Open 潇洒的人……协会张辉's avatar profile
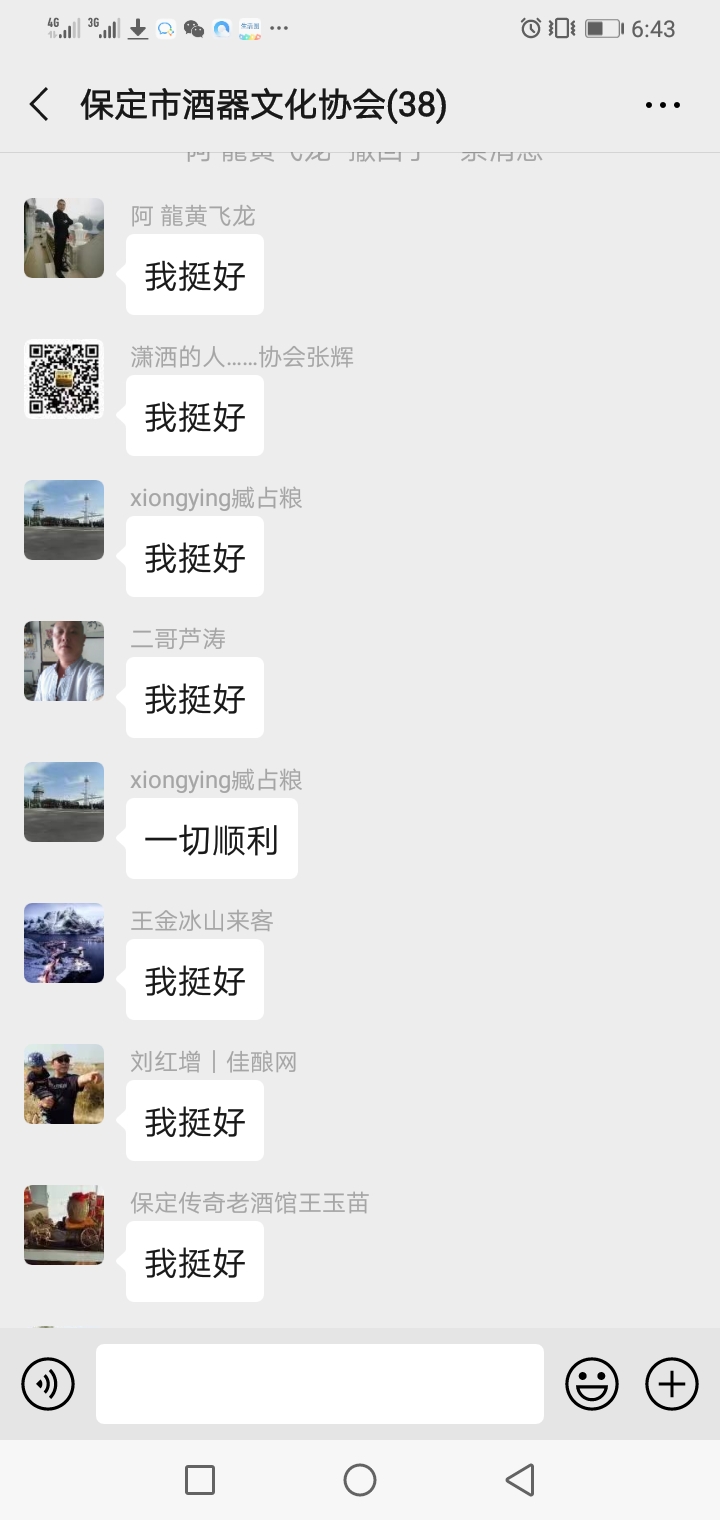Image resolution: width=720 pixels, height=1520 pixels. pyautogui.click(x=64, y=379)
